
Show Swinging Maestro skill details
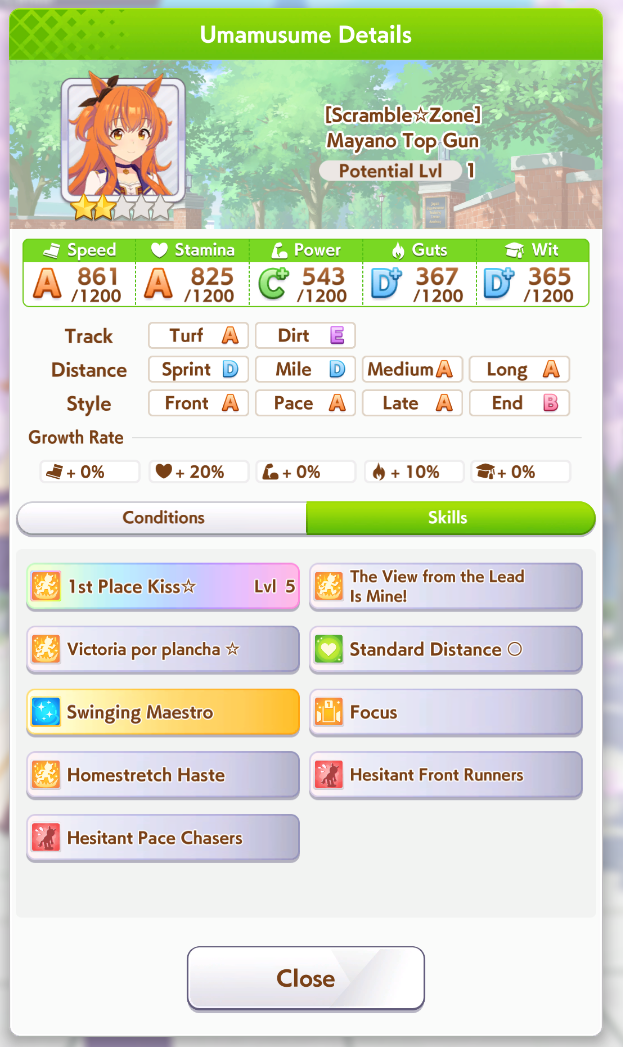click(x=163, y=712)
